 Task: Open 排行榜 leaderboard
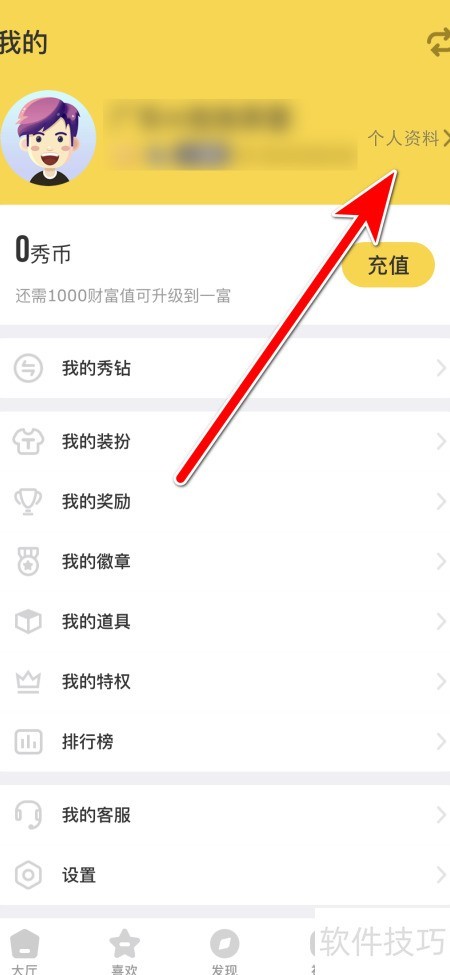(225, 742)
